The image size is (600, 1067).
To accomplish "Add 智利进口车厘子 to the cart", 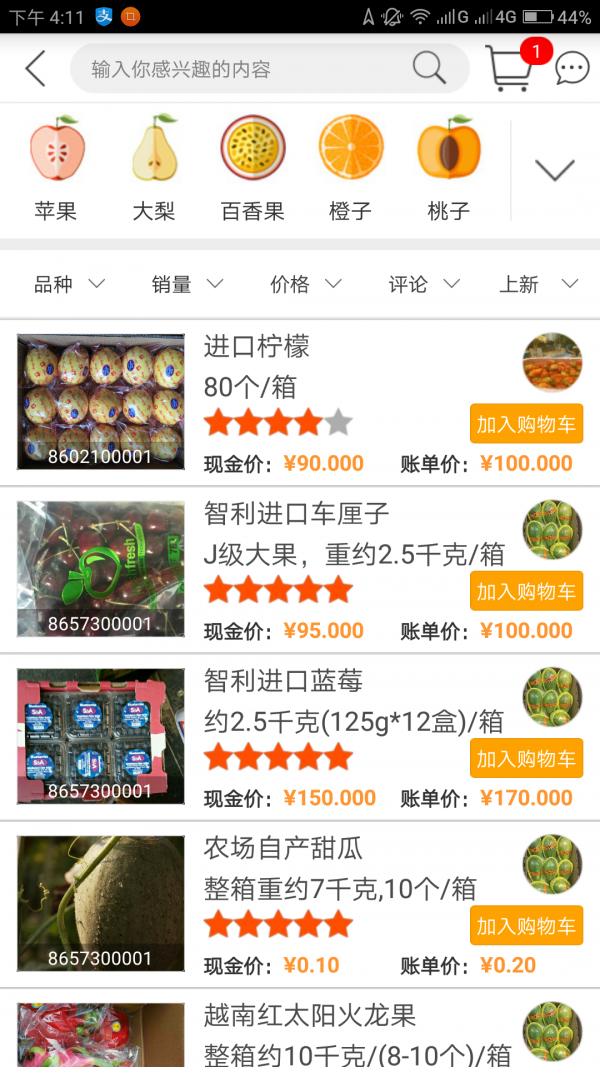I will pos(526,591).
